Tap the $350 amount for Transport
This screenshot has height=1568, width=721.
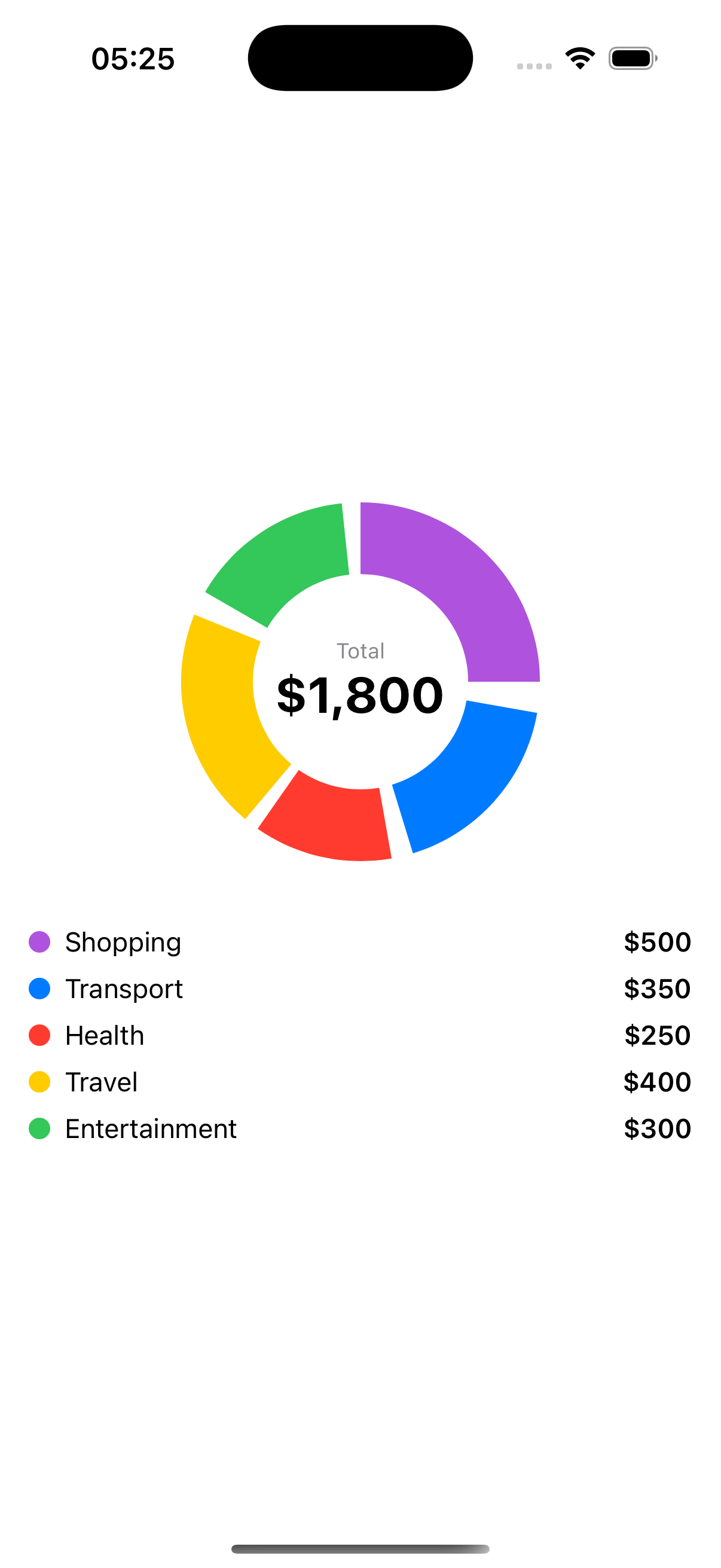click(656, 989)
